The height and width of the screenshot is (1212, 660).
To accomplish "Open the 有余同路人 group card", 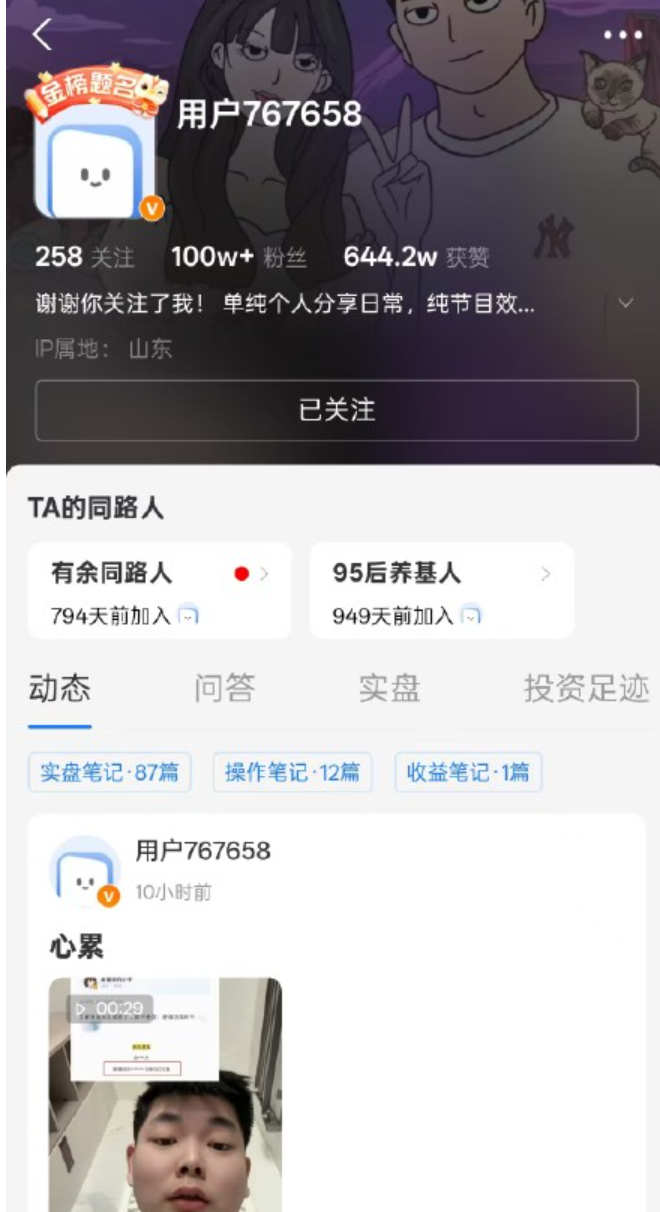I will click(160, 591).
